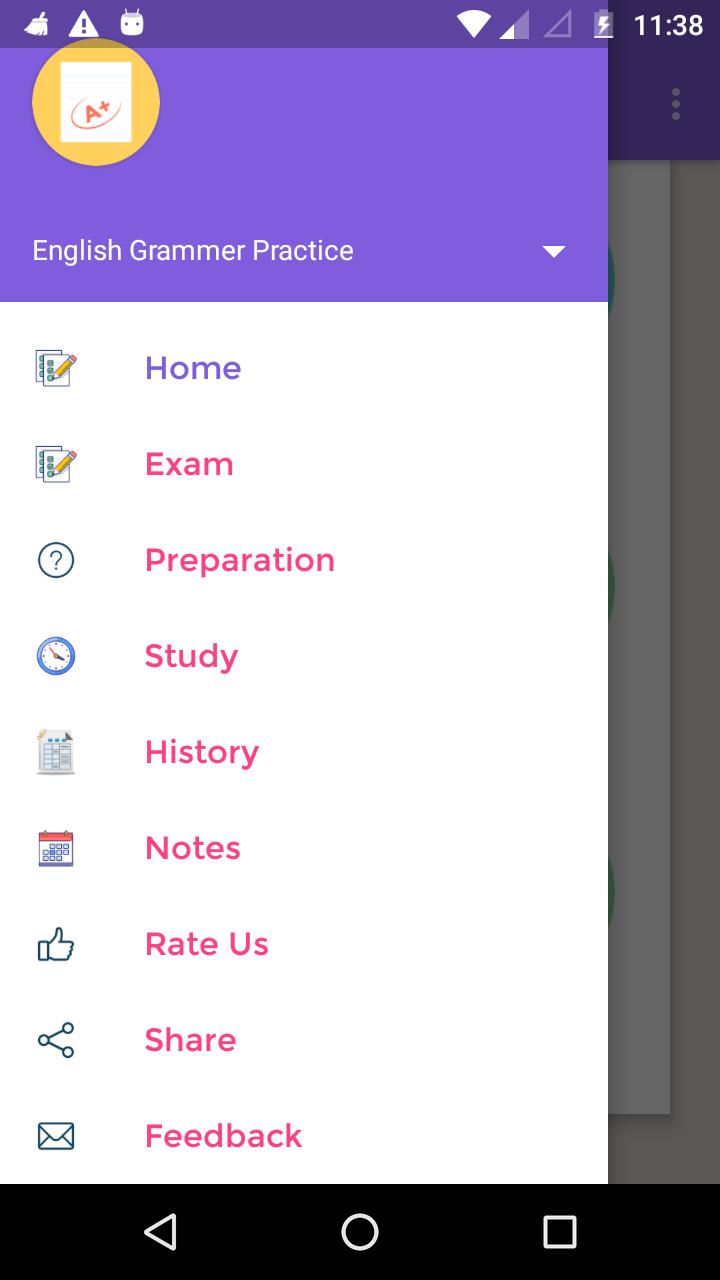Open the Notes section
Image resolution: width=720 pixels, height=1280 pixels.
pos(192,848)
